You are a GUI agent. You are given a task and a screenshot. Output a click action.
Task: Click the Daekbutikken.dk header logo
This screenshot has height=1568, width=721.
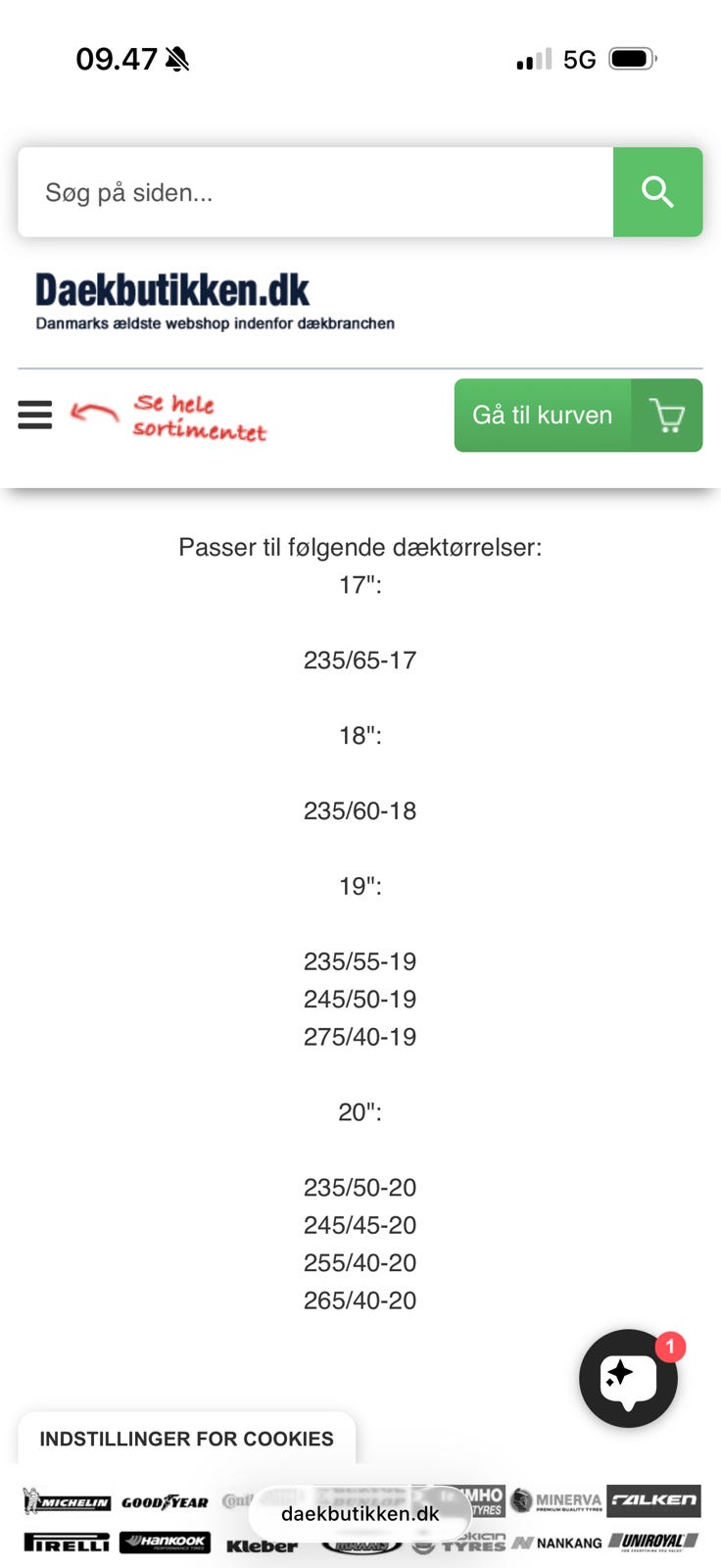coord(171,291)
